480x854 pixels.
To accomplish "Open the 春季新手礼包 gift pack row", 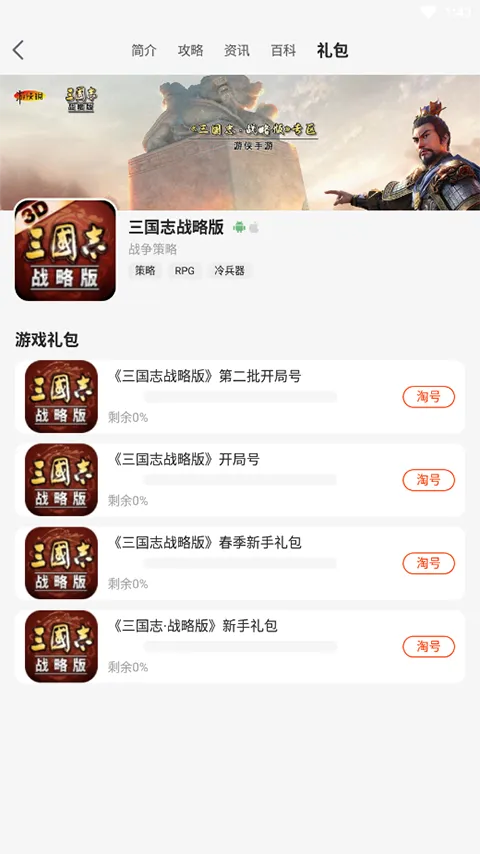I will [240, 563].
